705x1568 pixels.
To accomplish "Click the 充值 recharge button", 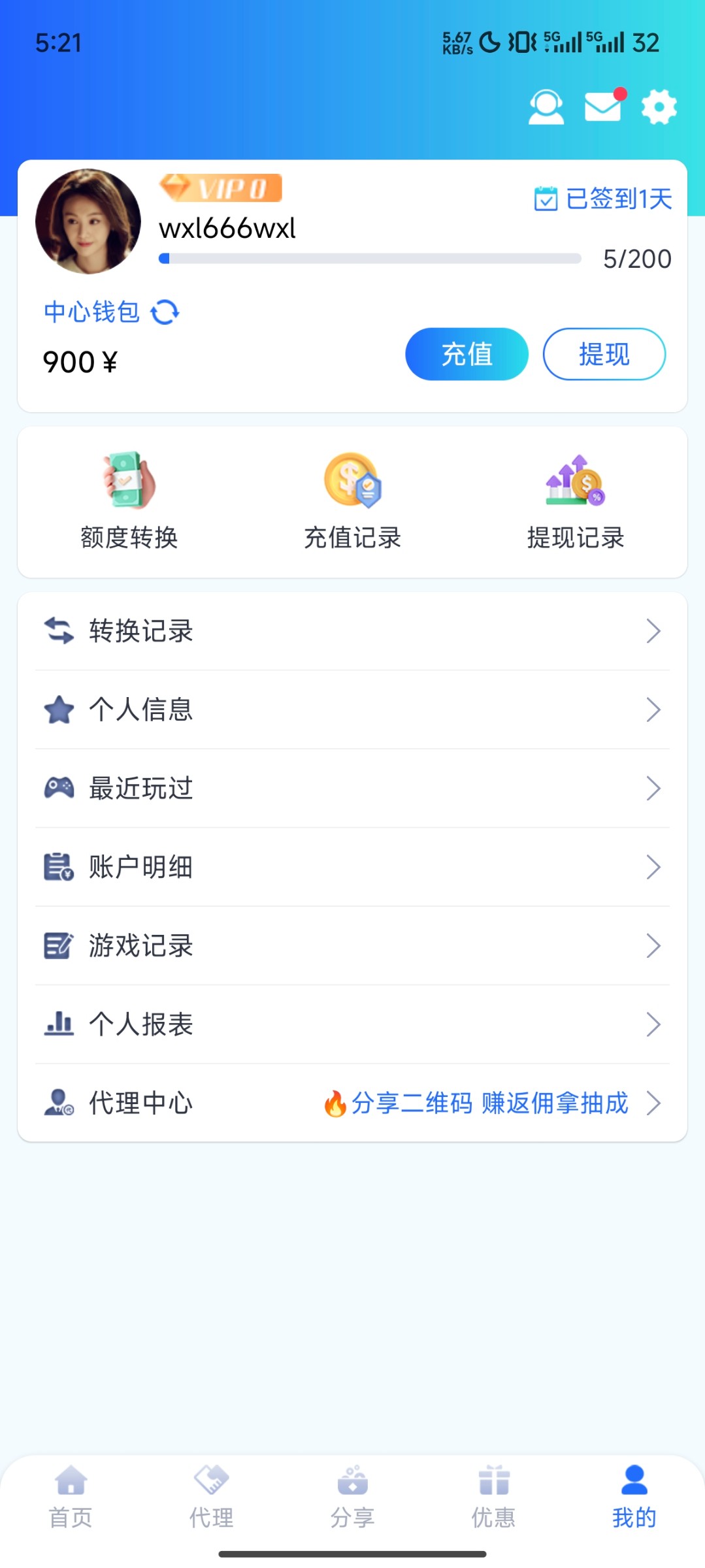I will tap(466, 353).
